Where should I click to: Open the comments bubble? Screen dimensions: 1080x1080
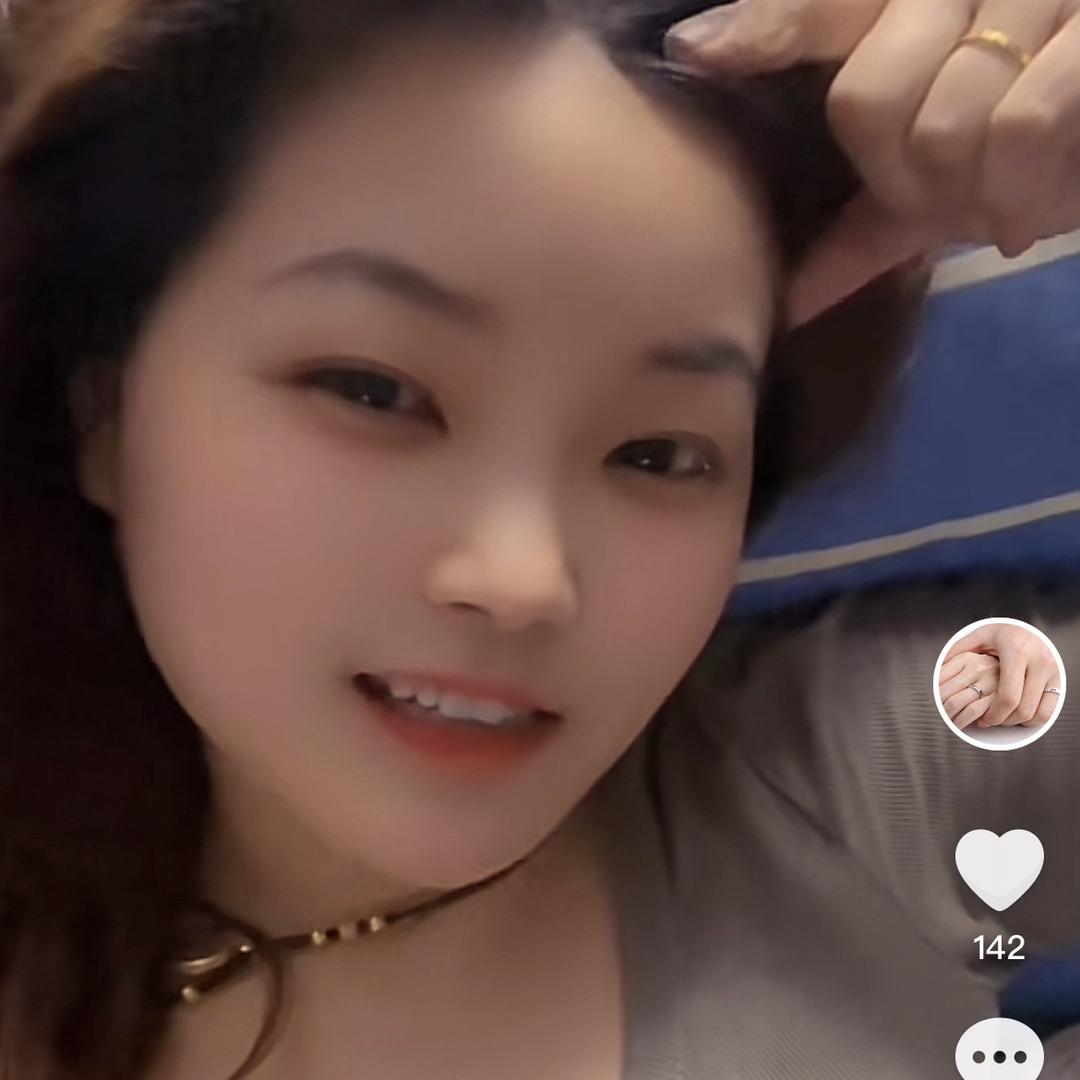(x=999, y=1053)
